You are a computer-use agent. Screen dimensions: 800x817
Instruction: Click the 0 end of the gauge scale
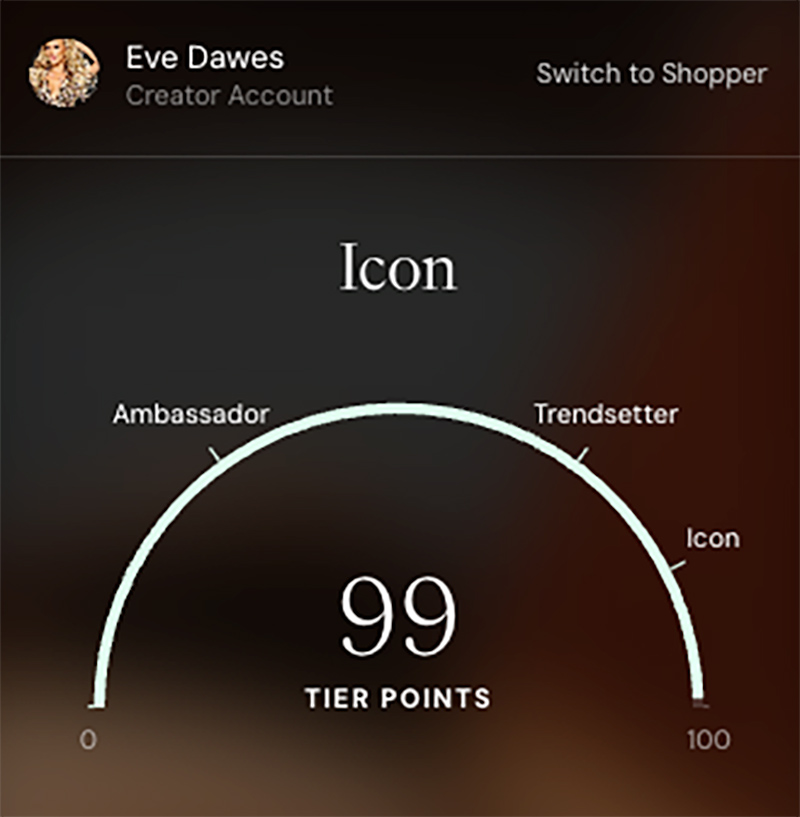point(87,740)
